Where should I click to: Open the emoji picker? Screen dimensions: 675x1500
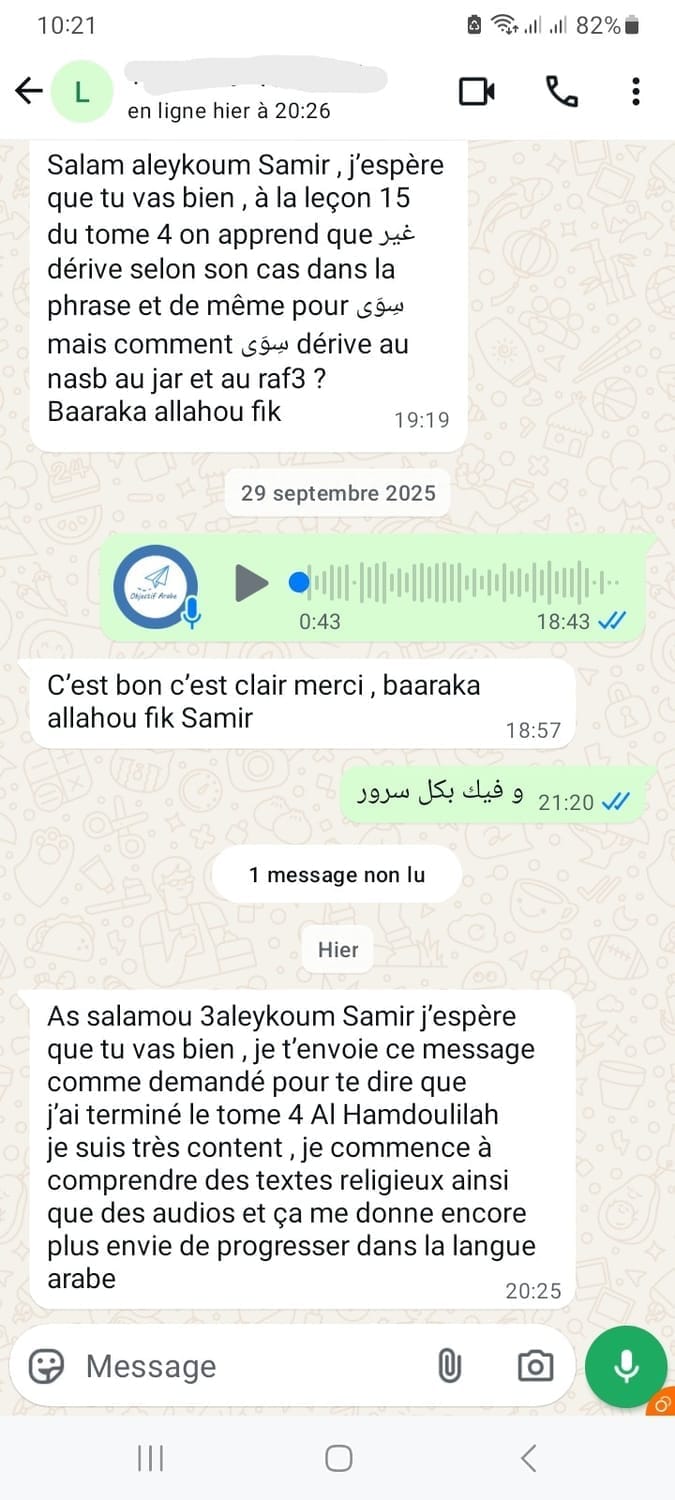point(46,1366)
